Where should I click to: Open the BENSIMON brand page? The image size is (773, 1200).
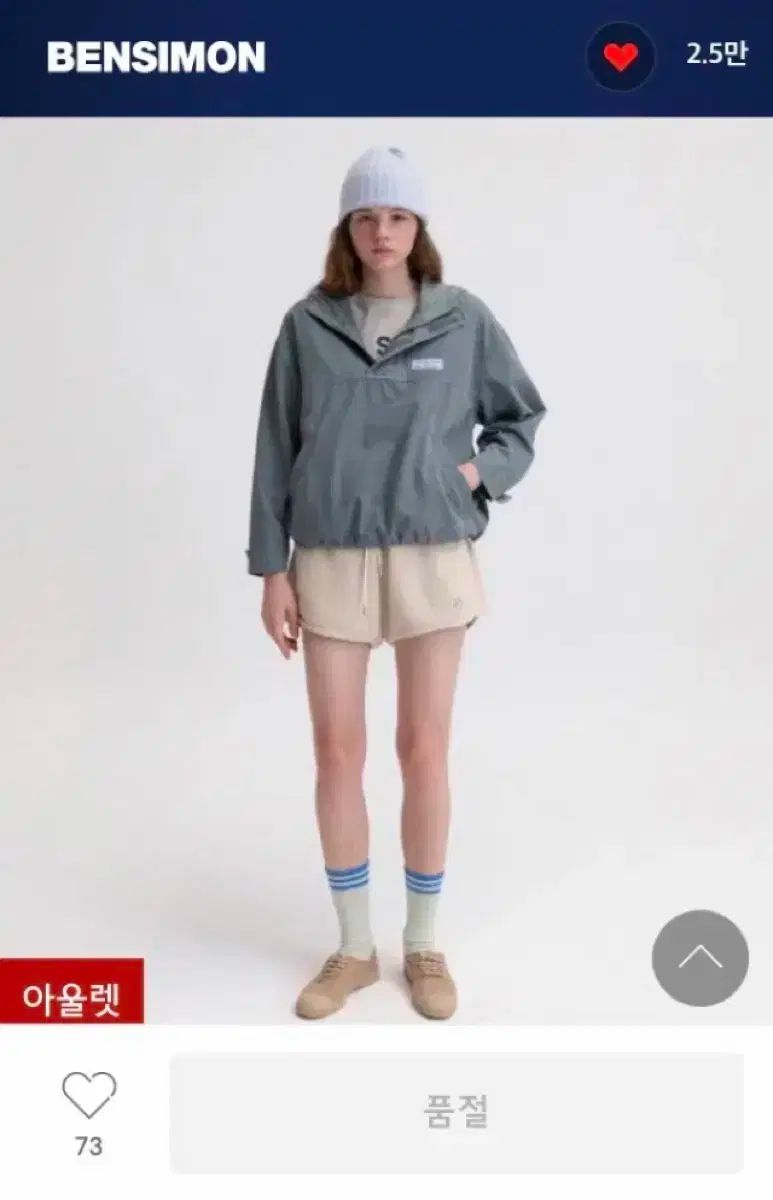[x=156, y=58]
